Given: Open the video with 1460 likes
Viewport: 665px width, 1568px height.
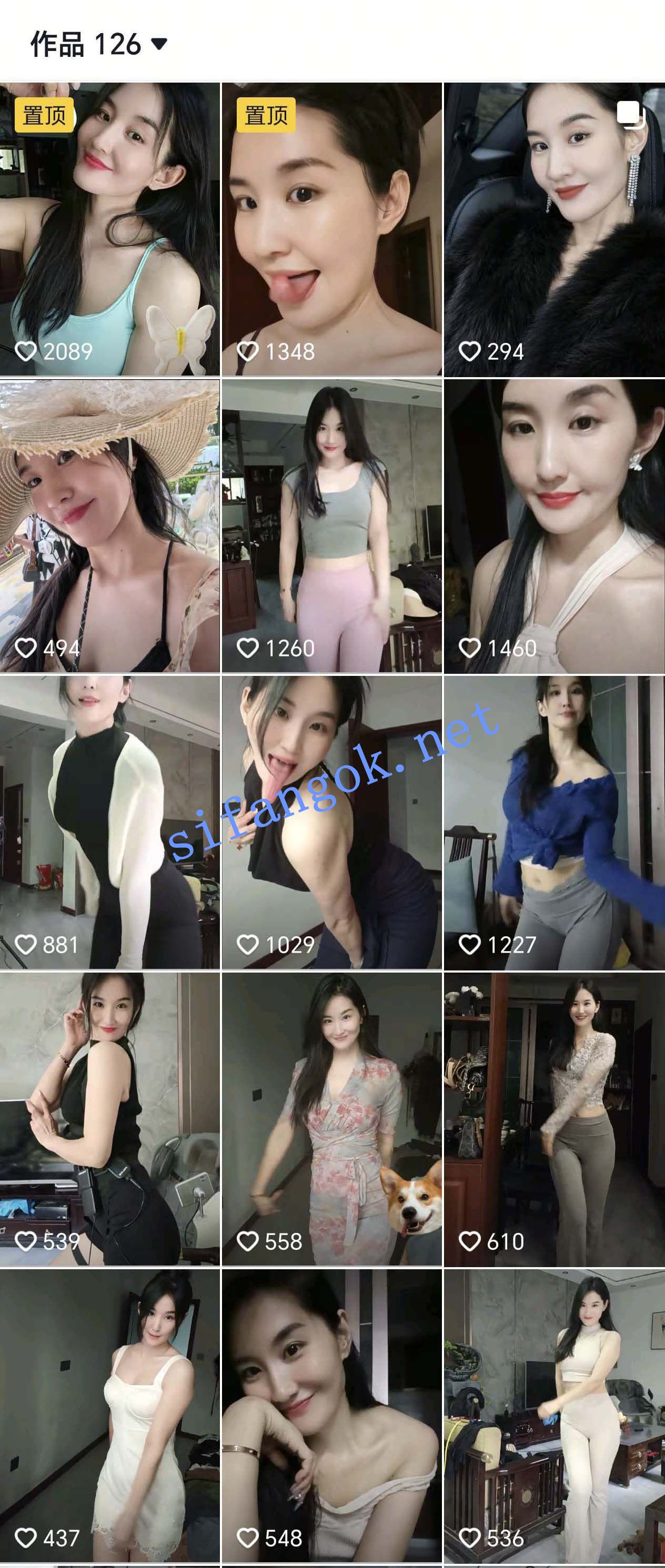Looking at the screenshot, I should tap(554, 526).
